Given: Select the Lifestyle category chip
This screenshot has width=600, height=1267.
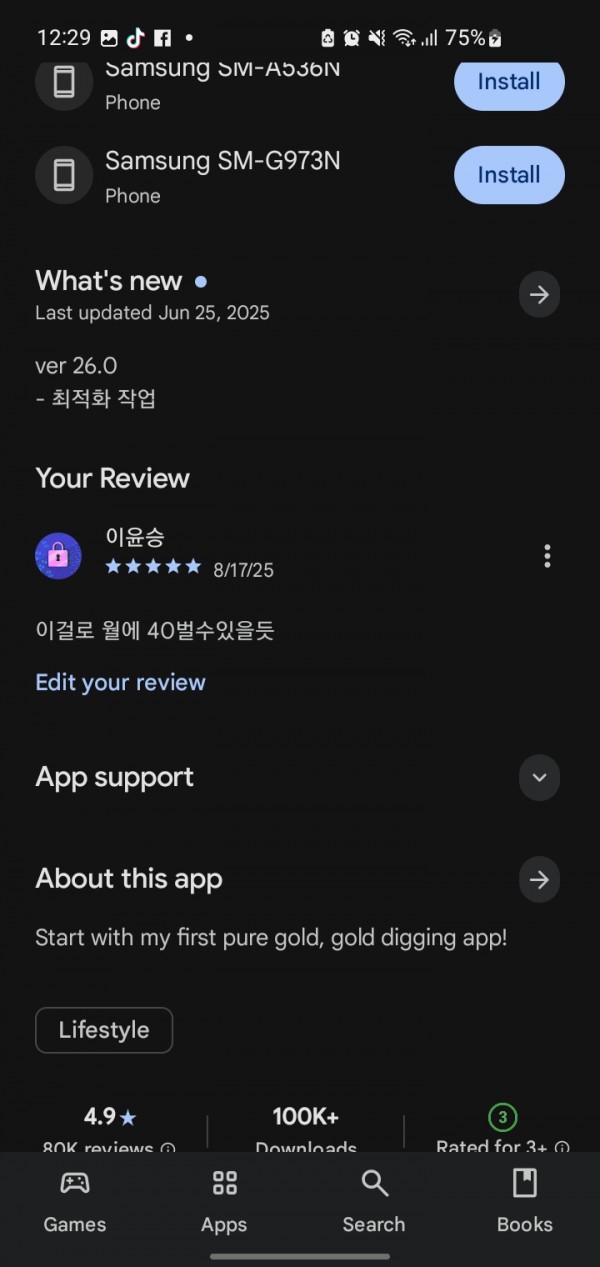Looking at the screenshot, I should (x=104, y=1030).
